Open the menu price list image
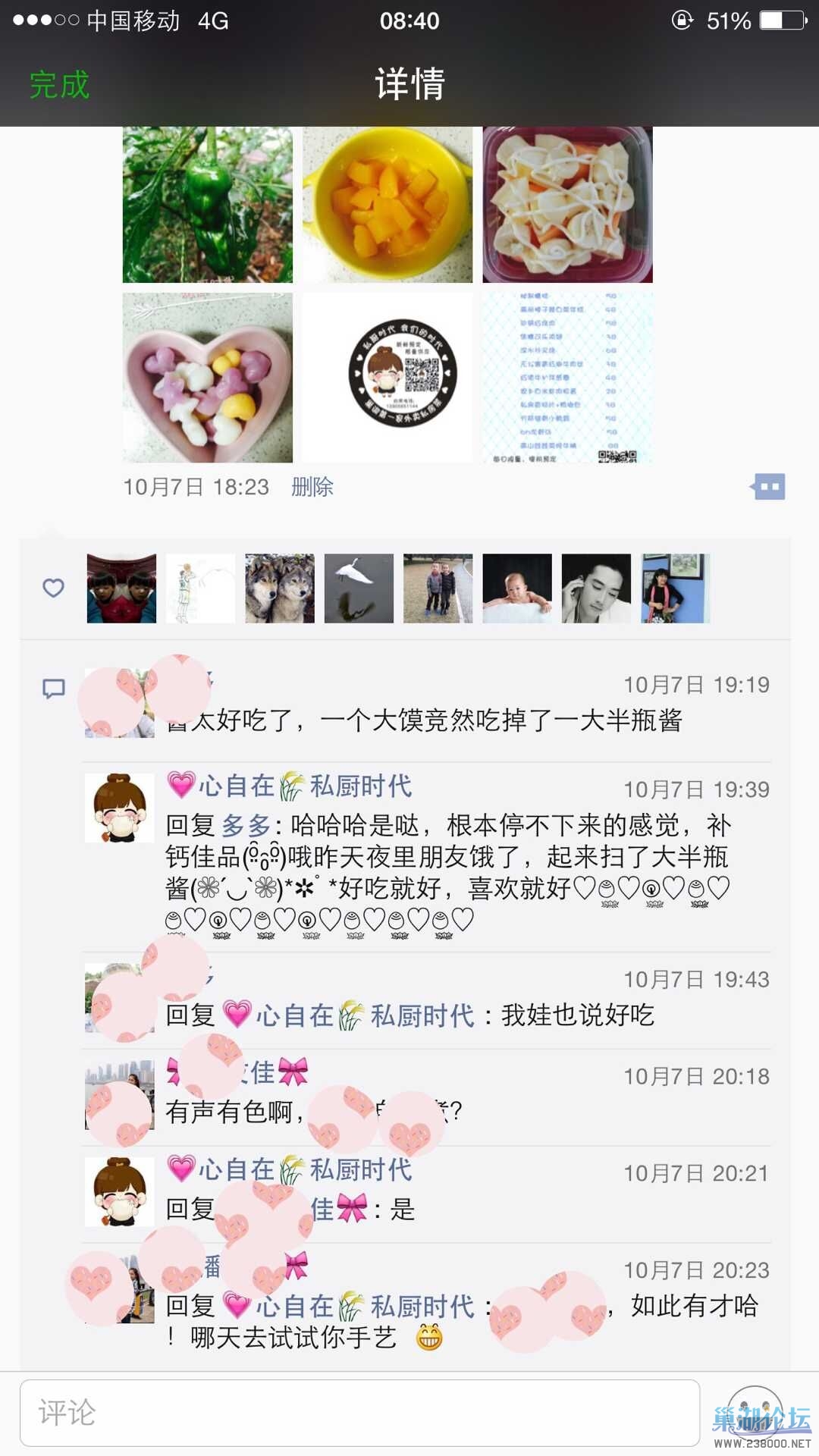 [x=567, y=378]
